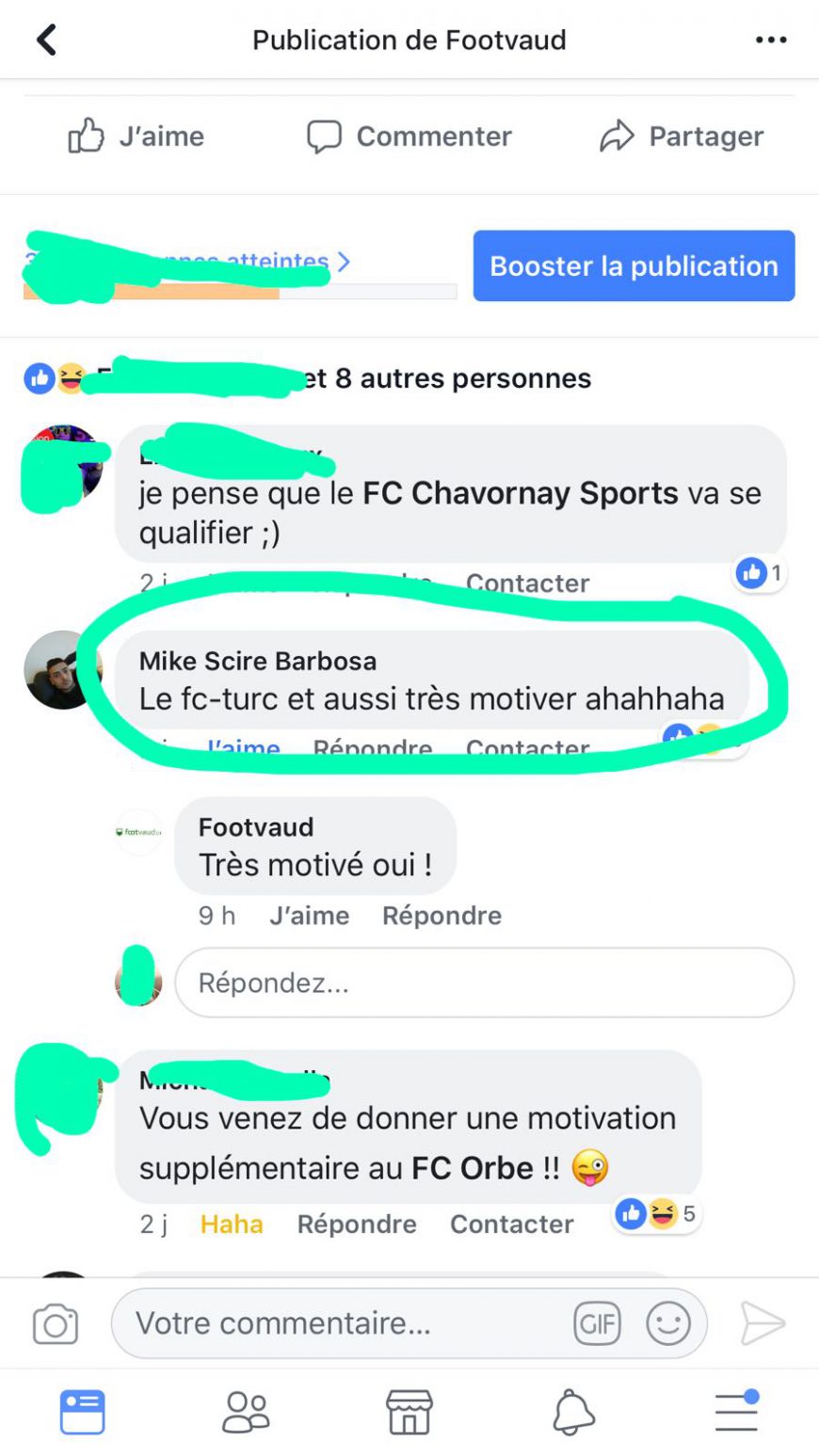The height and width of the screenshot is (1456, 819).
Task: Open the Répondez... reply field
Action: click(x=484, y=984)
